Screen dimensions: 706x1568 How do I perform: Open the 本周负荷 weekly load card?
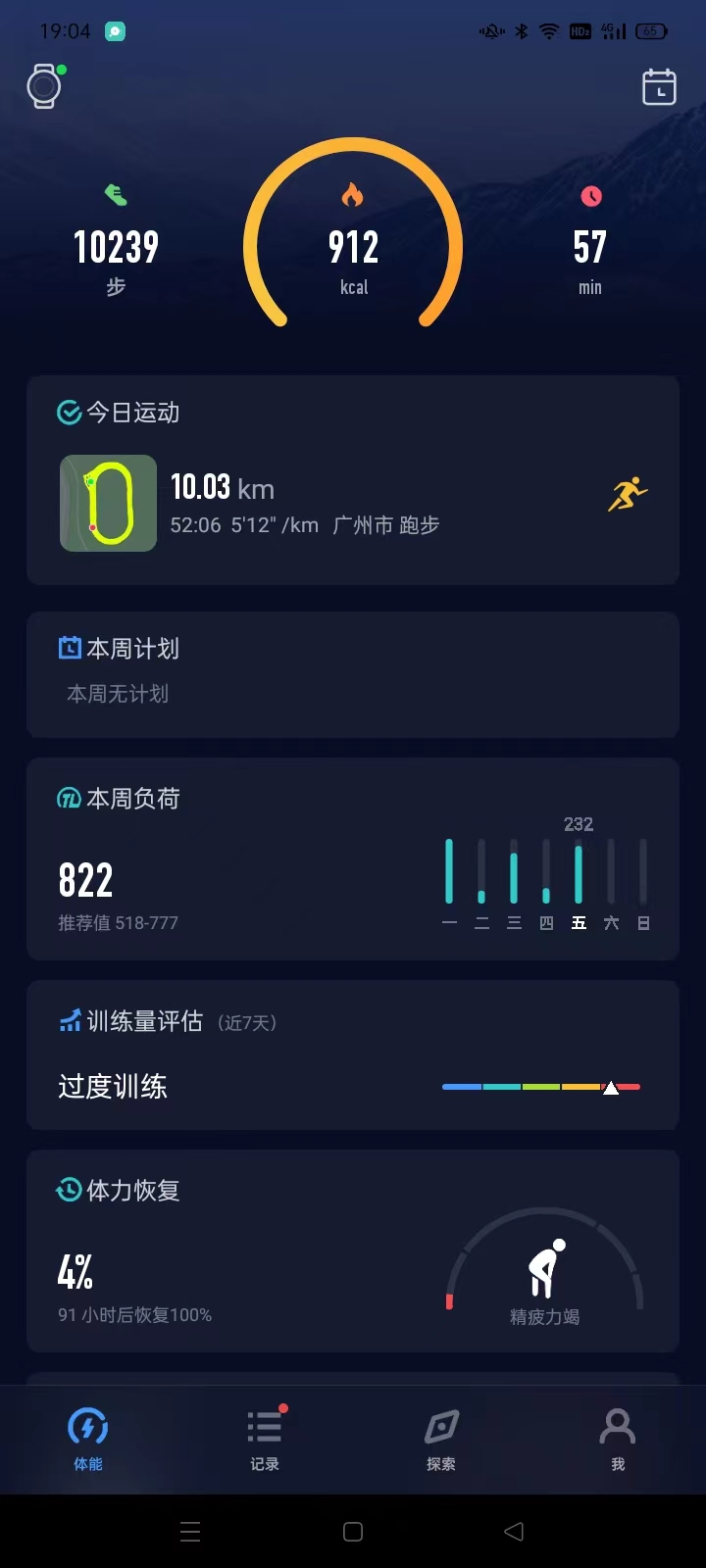tap(353, 858)
